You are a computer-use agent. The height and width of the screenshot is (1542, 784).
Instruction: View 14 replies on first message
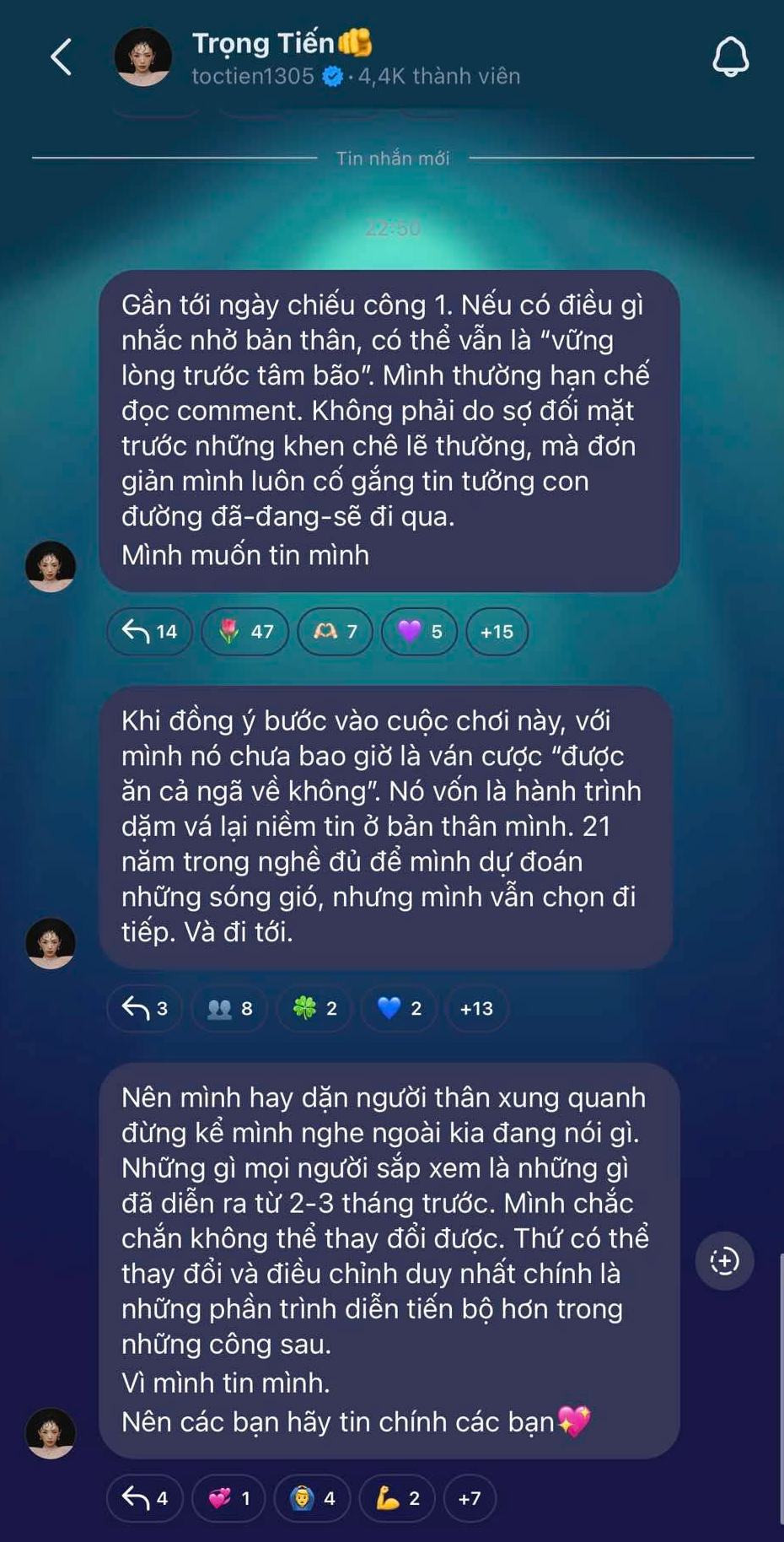[x=150, y=631]
